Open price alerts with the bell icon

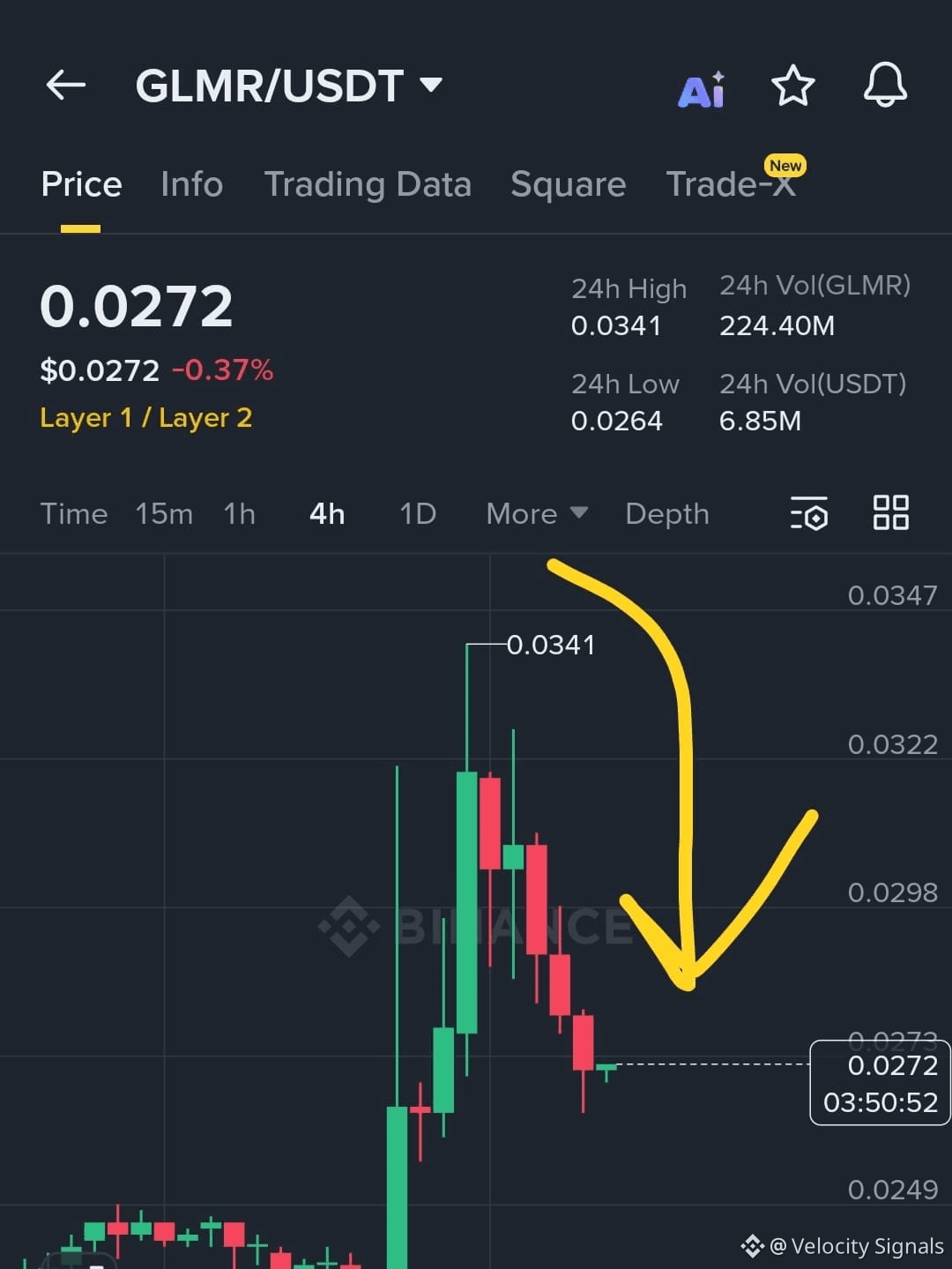886,86
